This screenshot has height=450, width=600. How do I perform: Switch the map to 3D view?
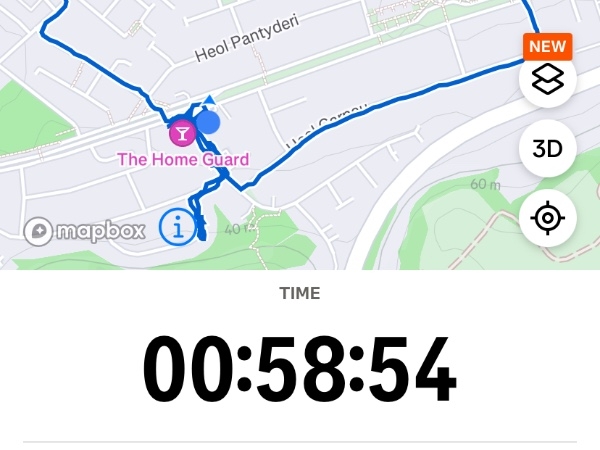coord(547,149)
